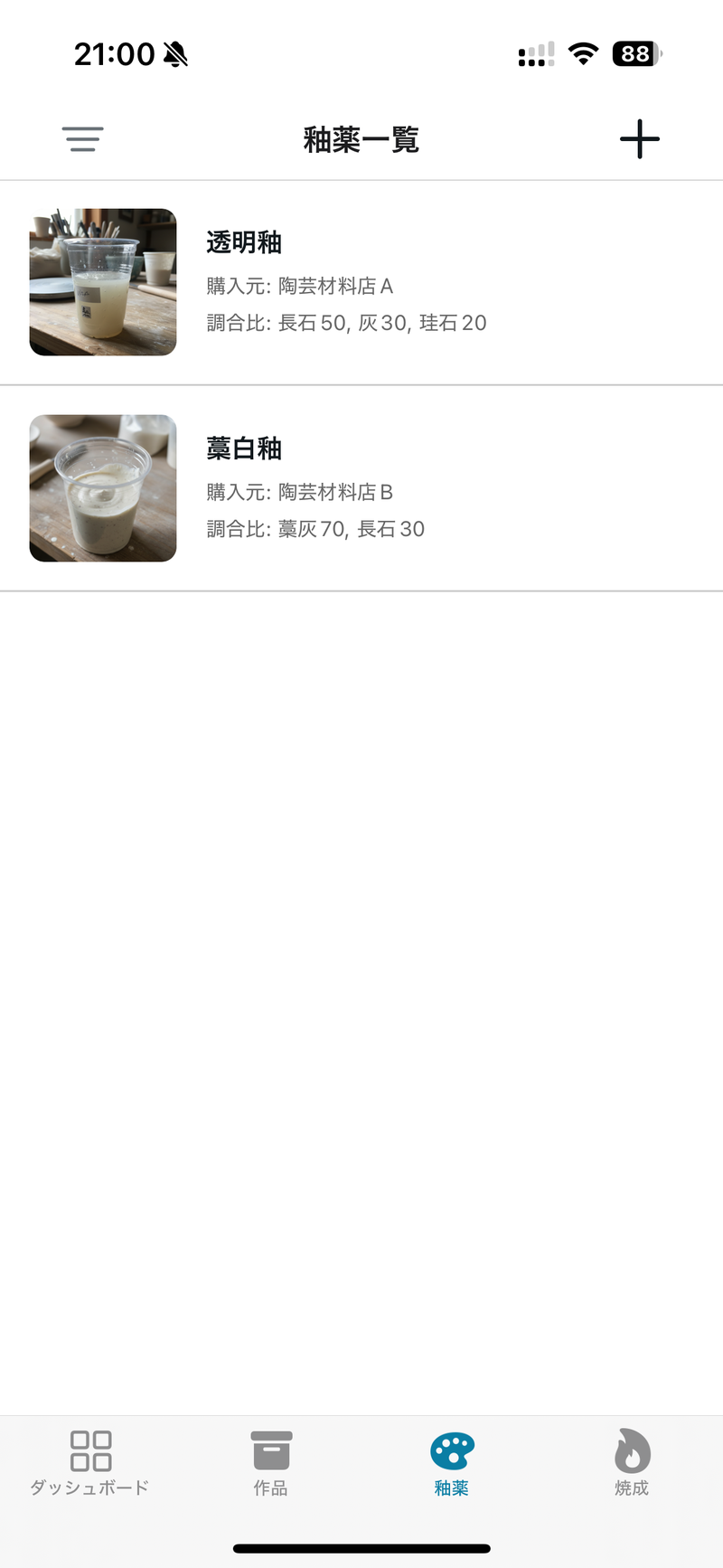Screen dimensions: 723x1568
Task: Tap the 透明釉 glaze photo thumbnail
Action: (x=103, y=281)
